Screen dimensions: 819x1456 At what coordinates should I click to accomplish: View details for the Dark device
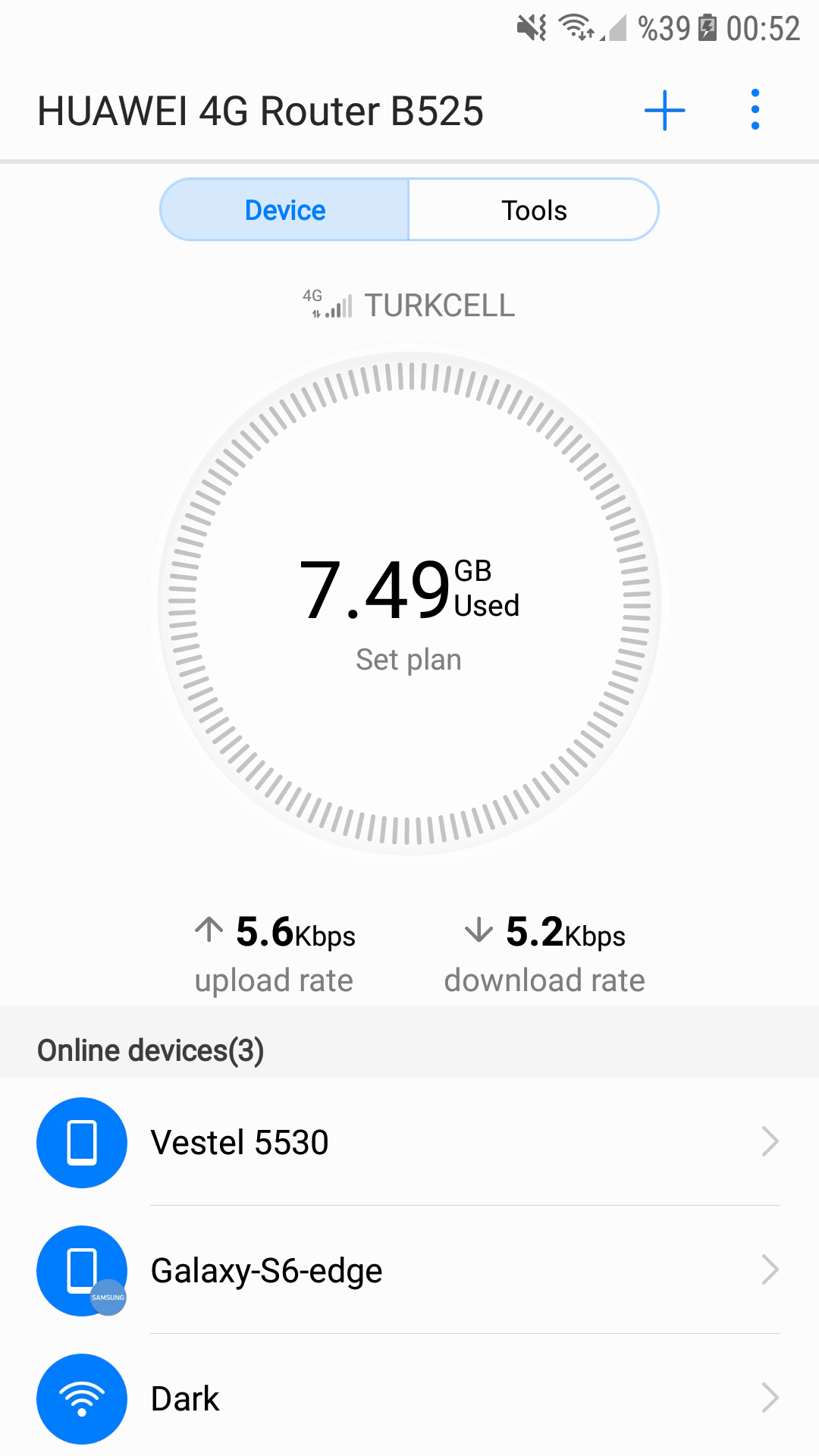point(409,1398)
